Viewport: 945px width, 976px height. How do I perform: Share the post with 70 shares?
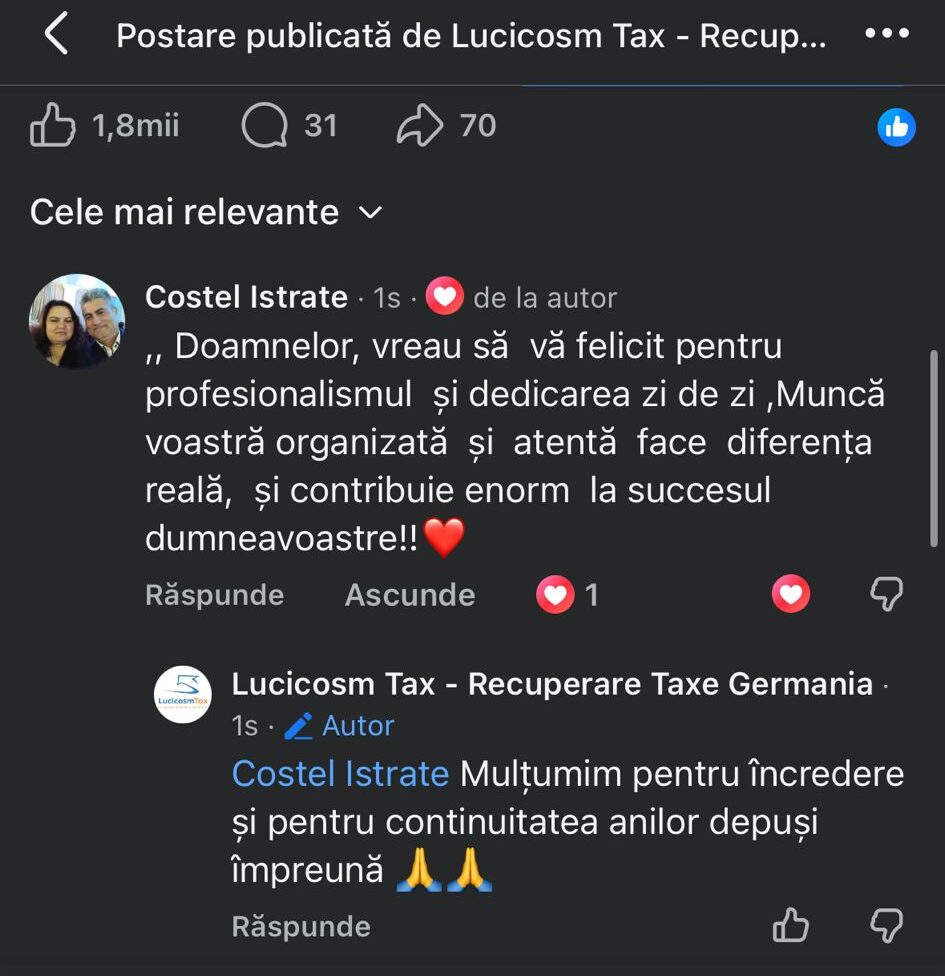[x=420, y=126]
